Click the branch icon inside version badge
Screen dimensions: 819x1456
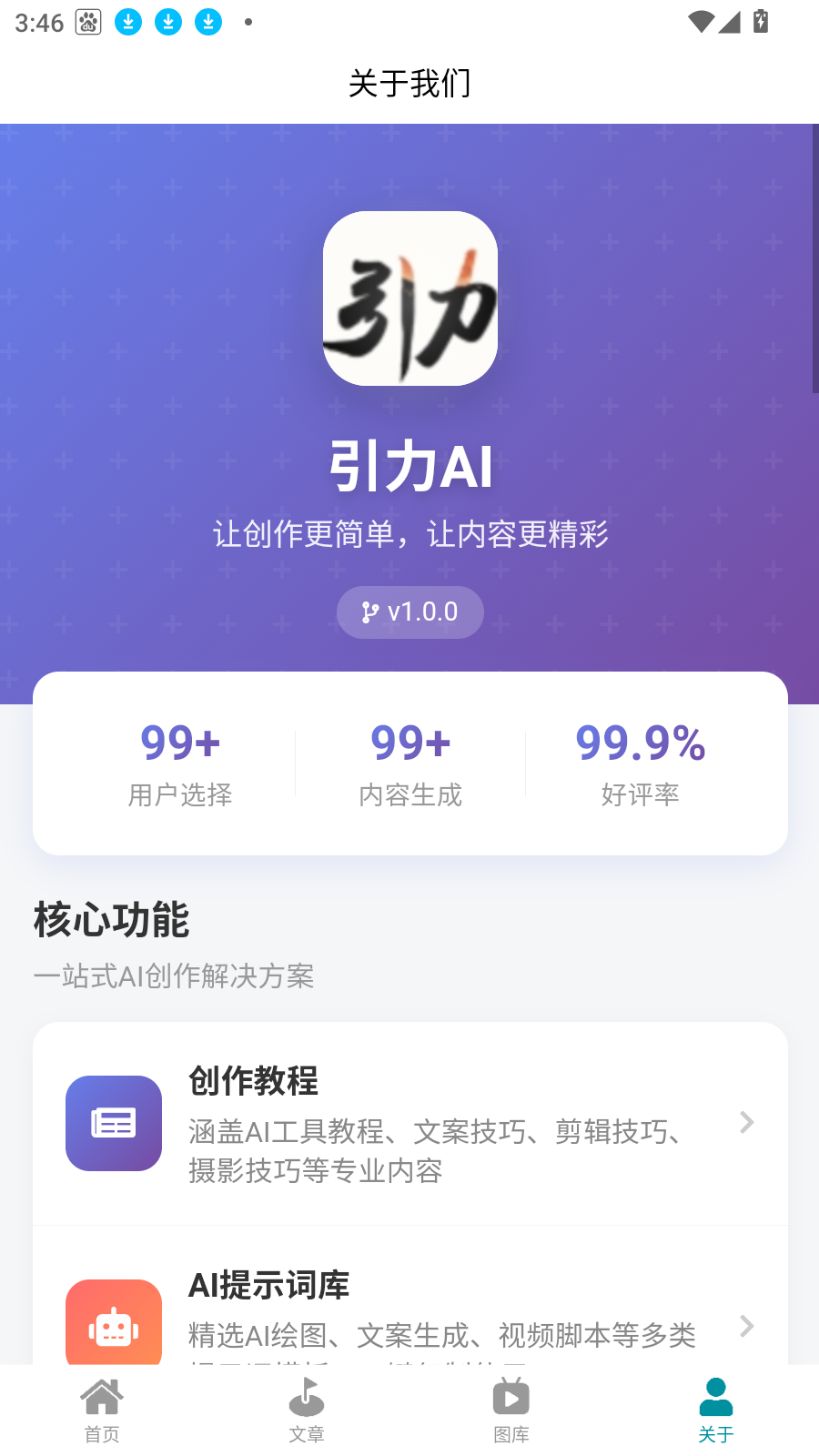click(369, 612)
